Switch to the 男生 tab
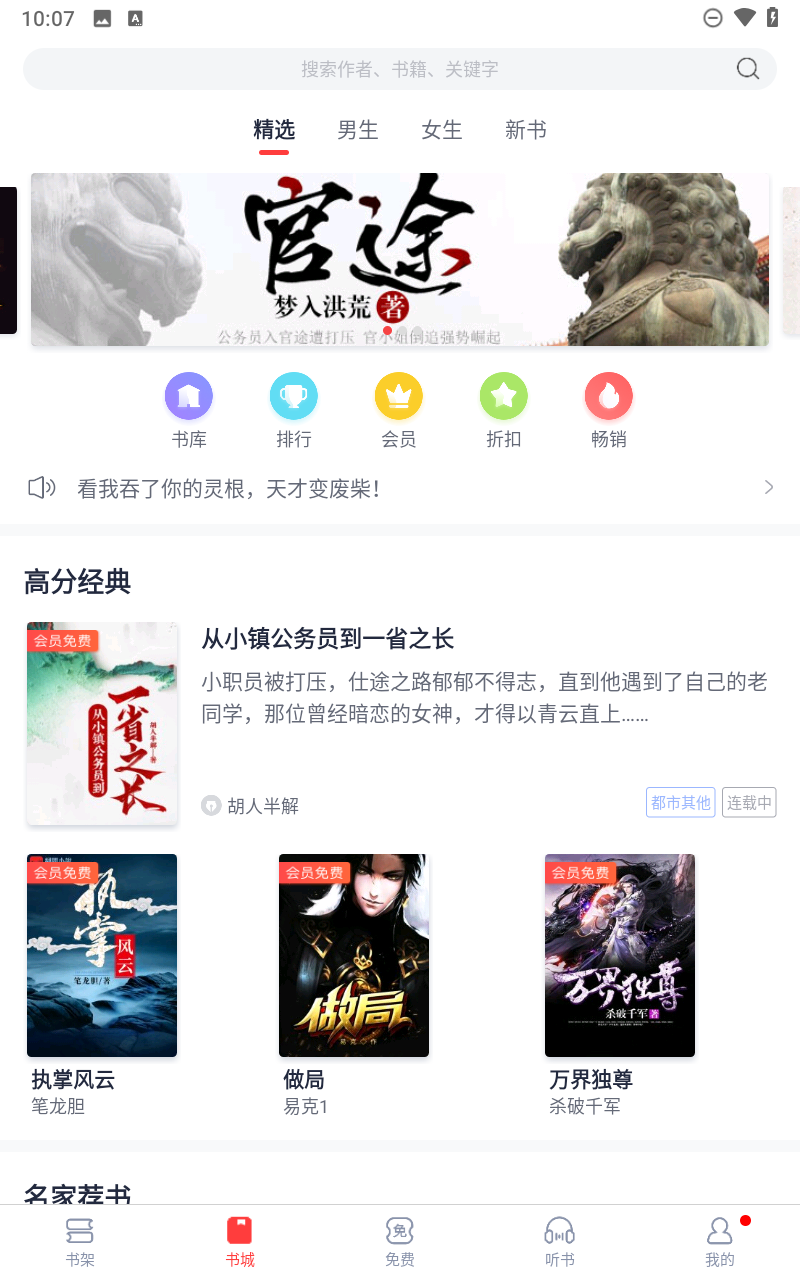The height and width of the screenshot is (1280, 800). [357, 130]
